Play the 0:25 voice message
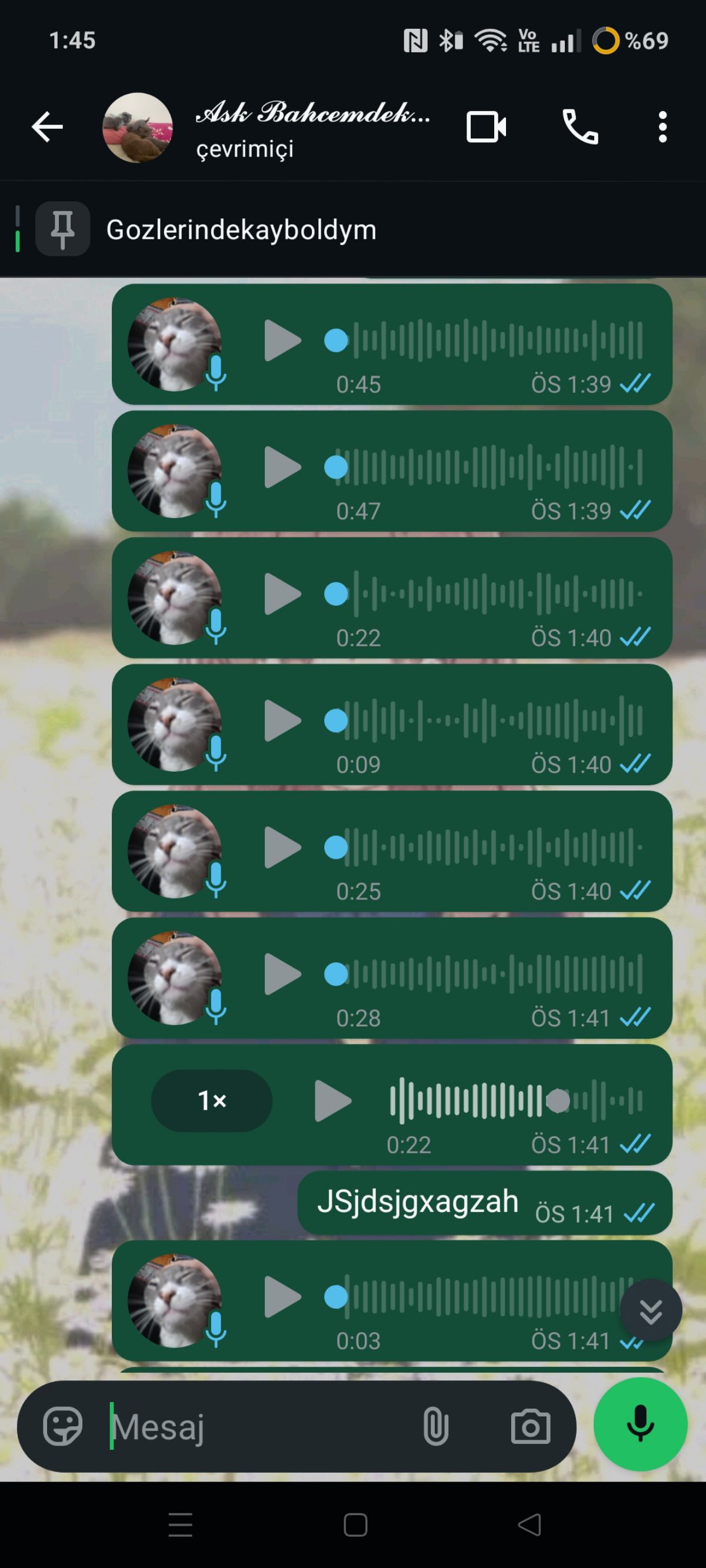Viewport: 706px width, 1568px height. [282, 848]
